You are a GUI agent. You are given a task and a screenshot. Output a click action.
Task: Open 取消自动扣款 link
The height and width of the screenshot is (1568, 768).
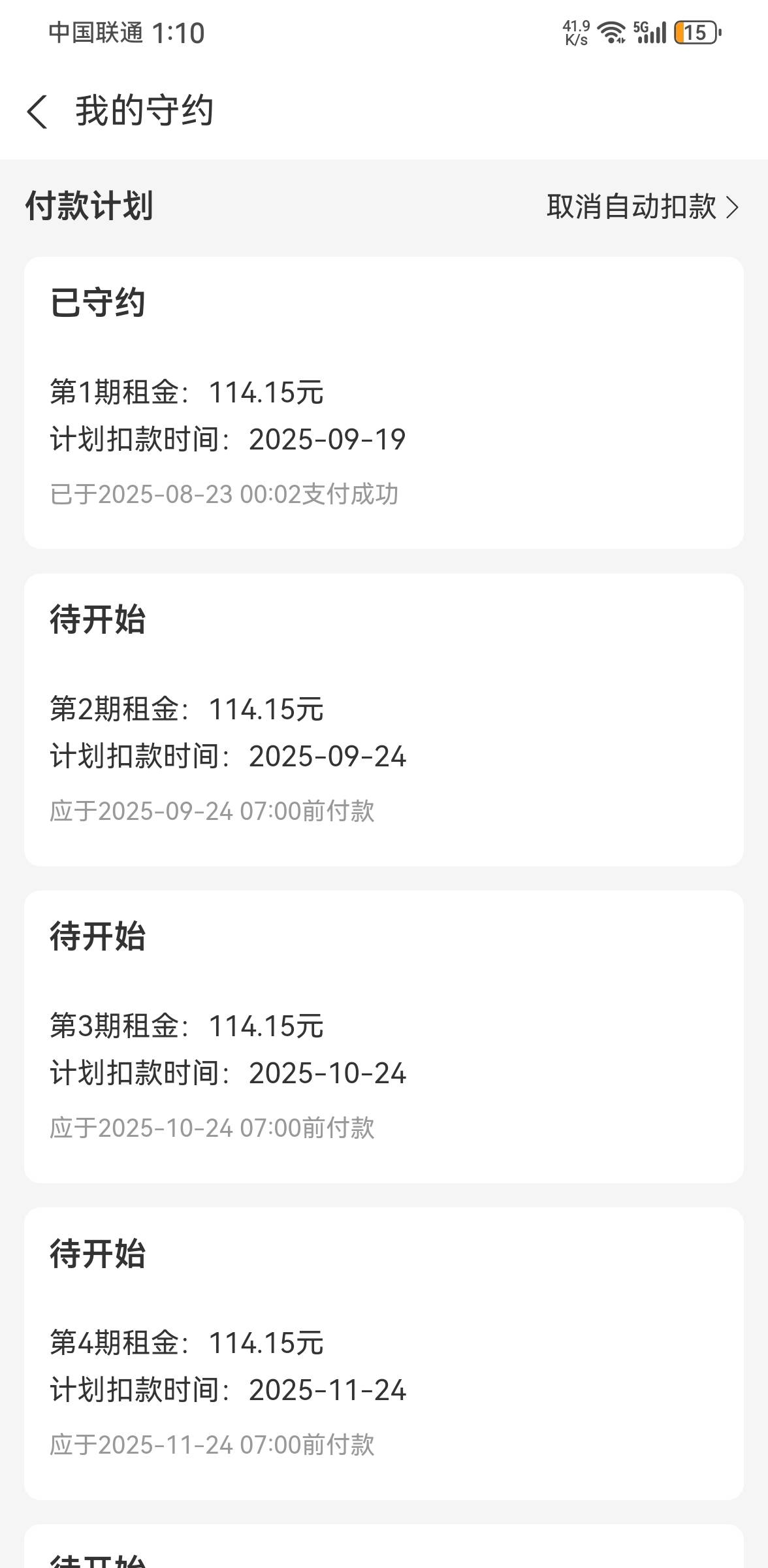tap(643, 207)
